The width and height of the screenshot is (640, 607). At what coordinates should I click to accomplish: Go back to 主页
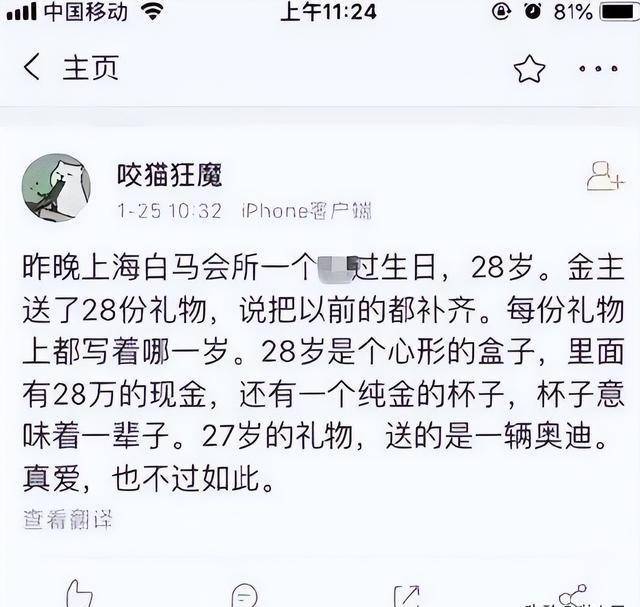coord(70,68)
